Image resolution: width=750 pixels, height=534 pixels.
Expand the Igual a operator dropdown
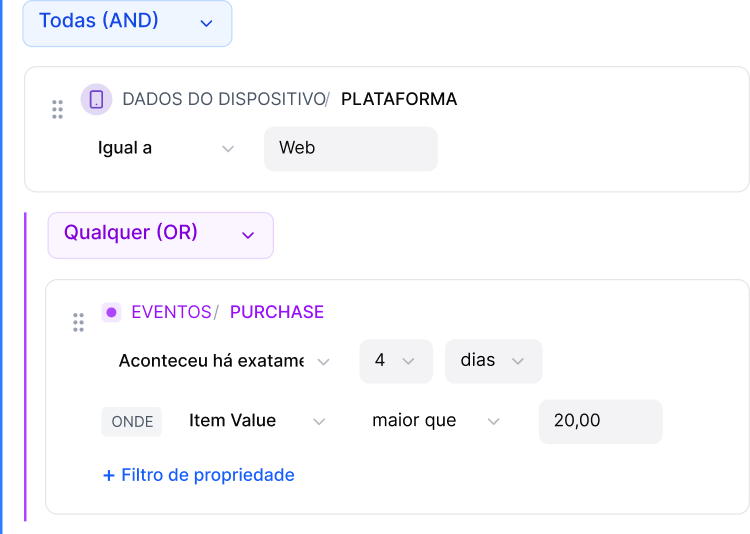165,148
